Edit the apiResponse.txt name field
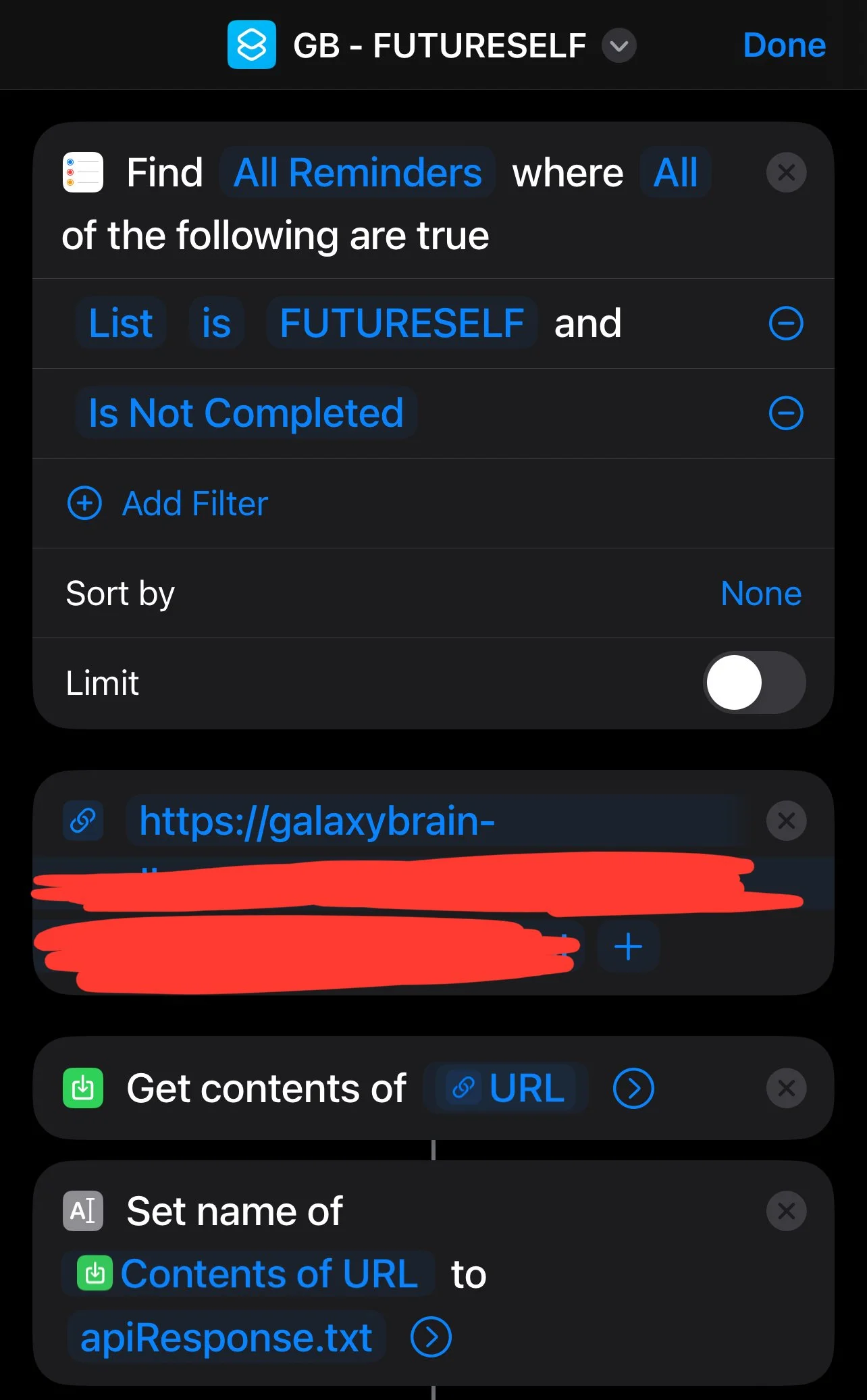 [x=226, y=1337]
